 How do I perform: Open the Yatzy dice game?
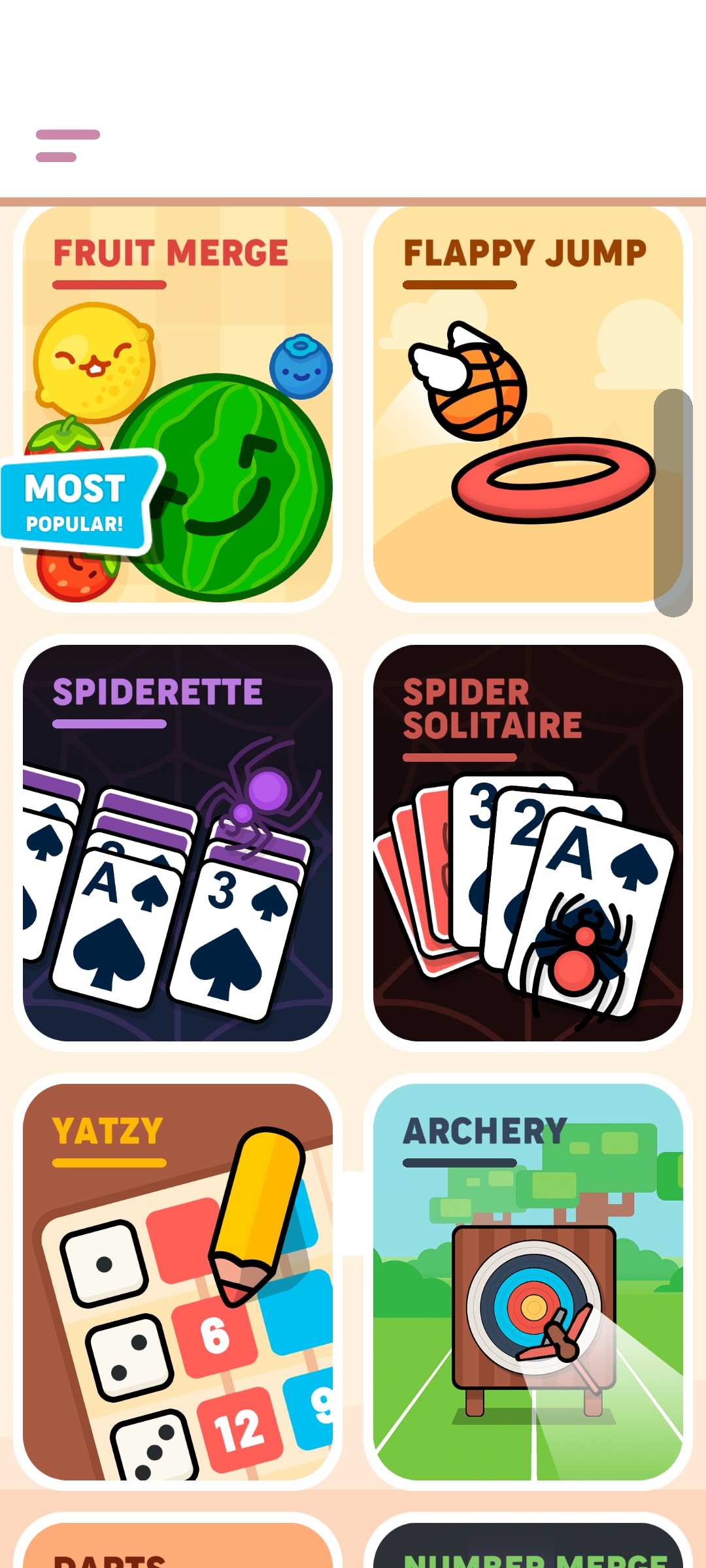pyautogui.click(x=178, y=1281)
